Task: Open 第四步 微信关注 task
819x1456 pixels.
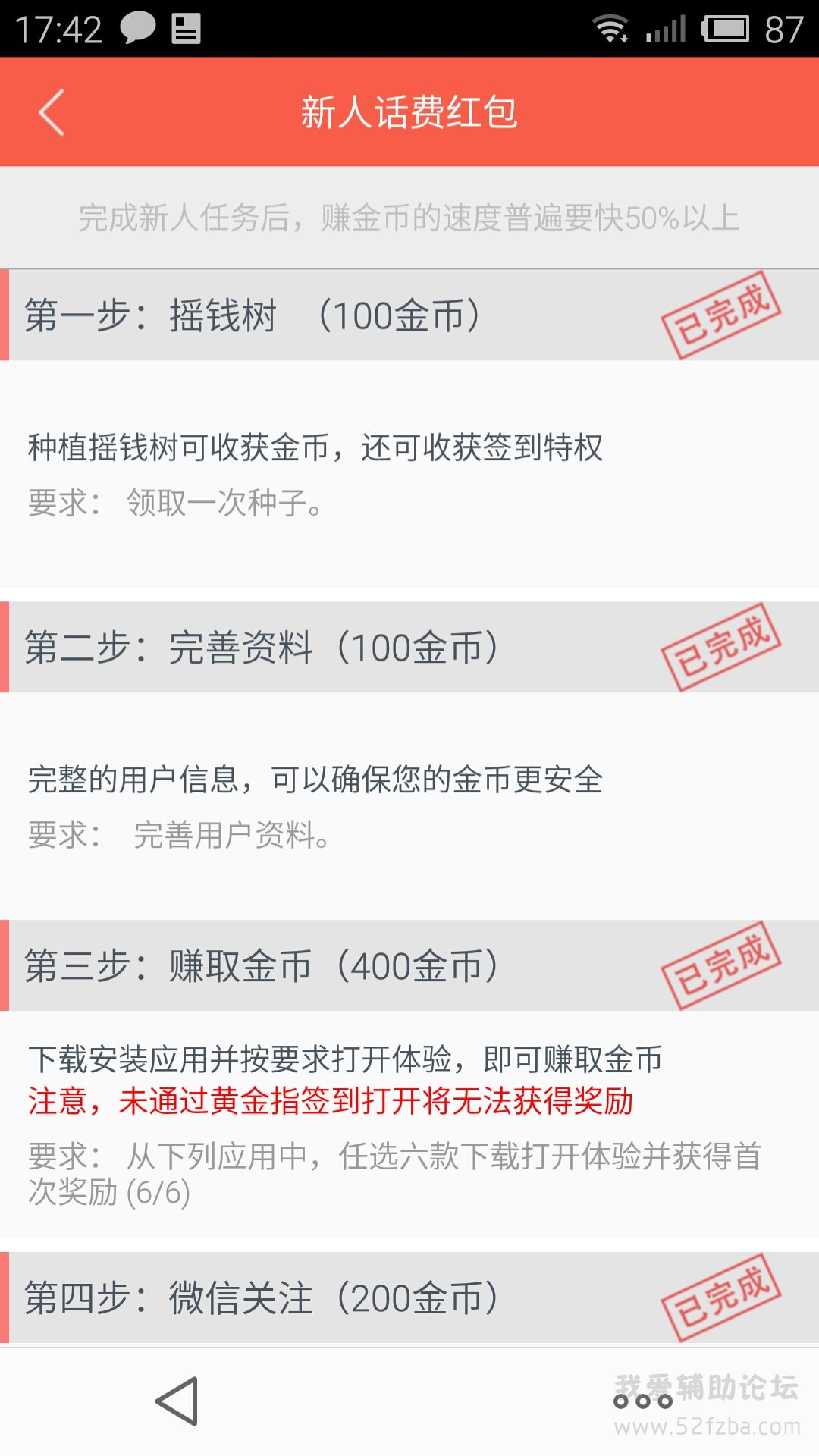Action: (x=409, y=1298)
